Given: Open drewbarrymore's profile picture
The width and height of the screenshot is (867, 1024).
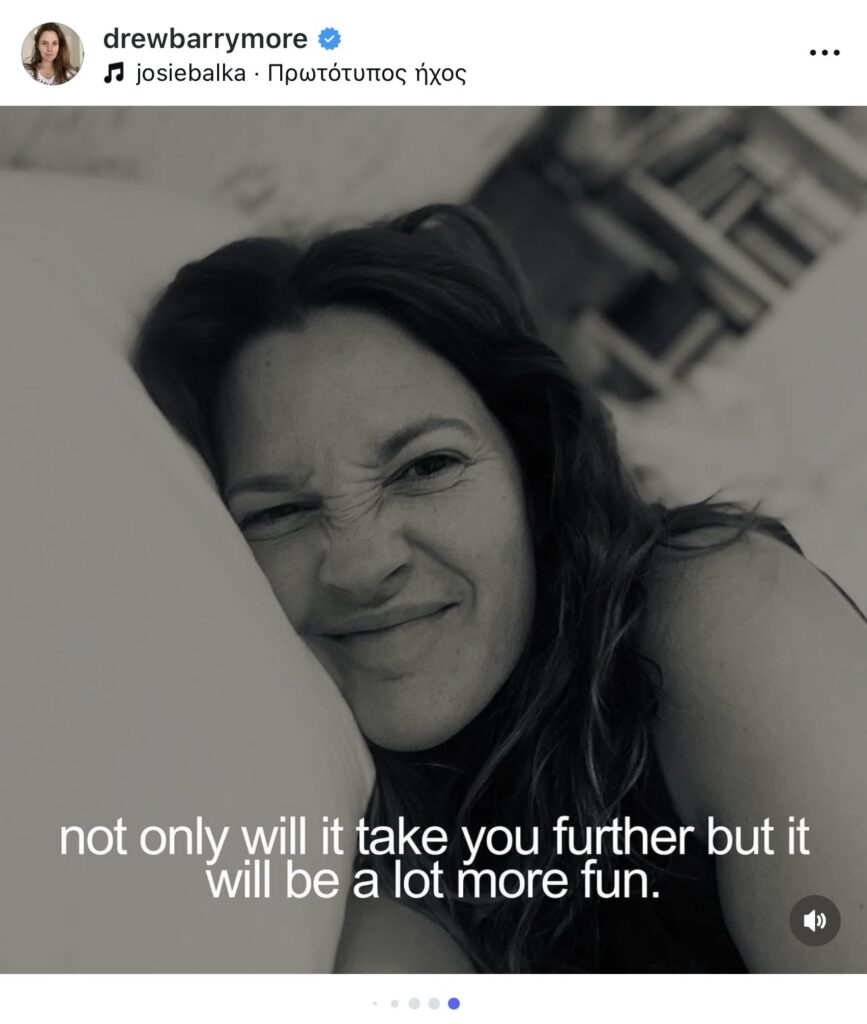Looking at the screenshot, I should pyautogui.click(x=52, y=53).
